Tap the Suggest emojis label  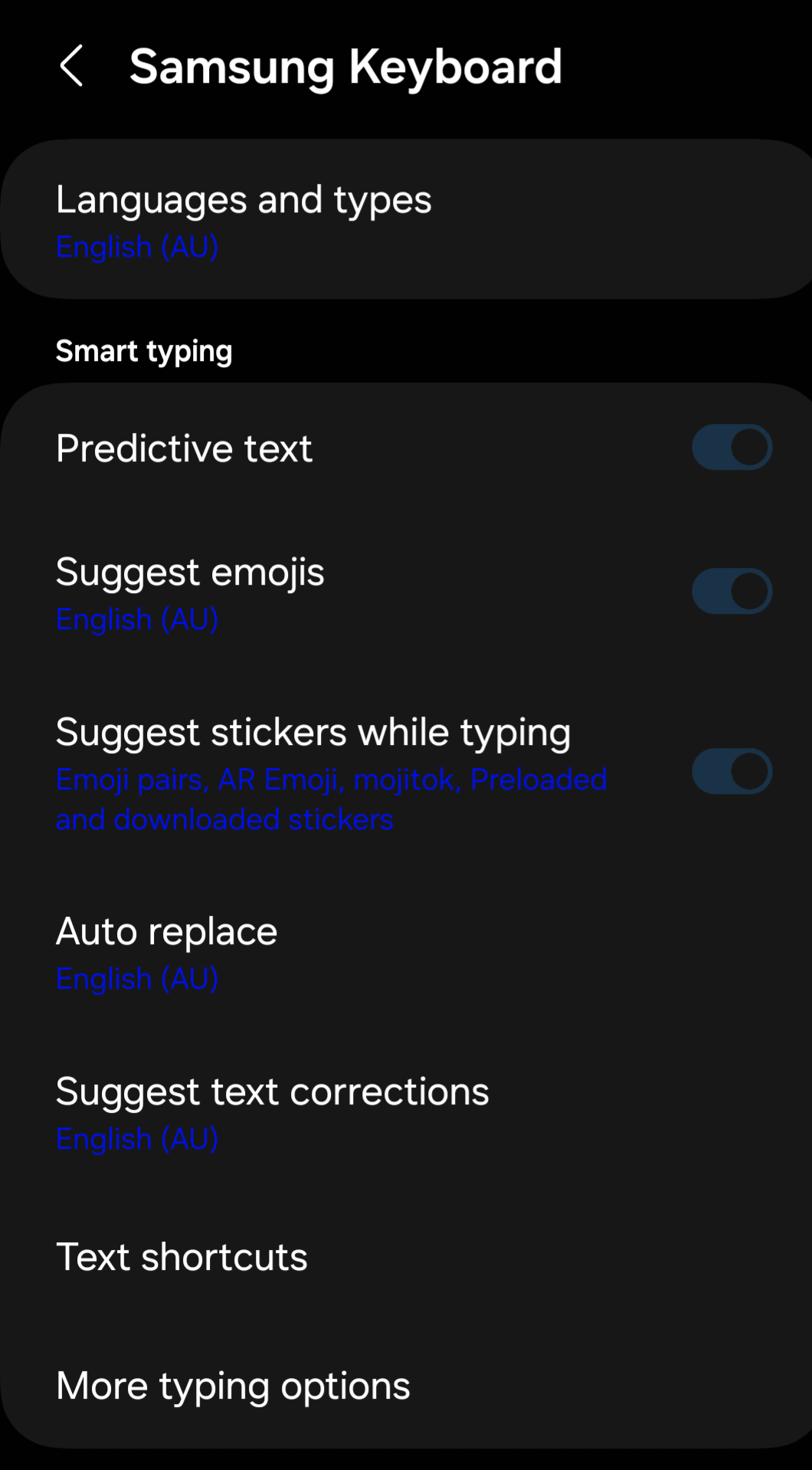(x=189, y=571)
